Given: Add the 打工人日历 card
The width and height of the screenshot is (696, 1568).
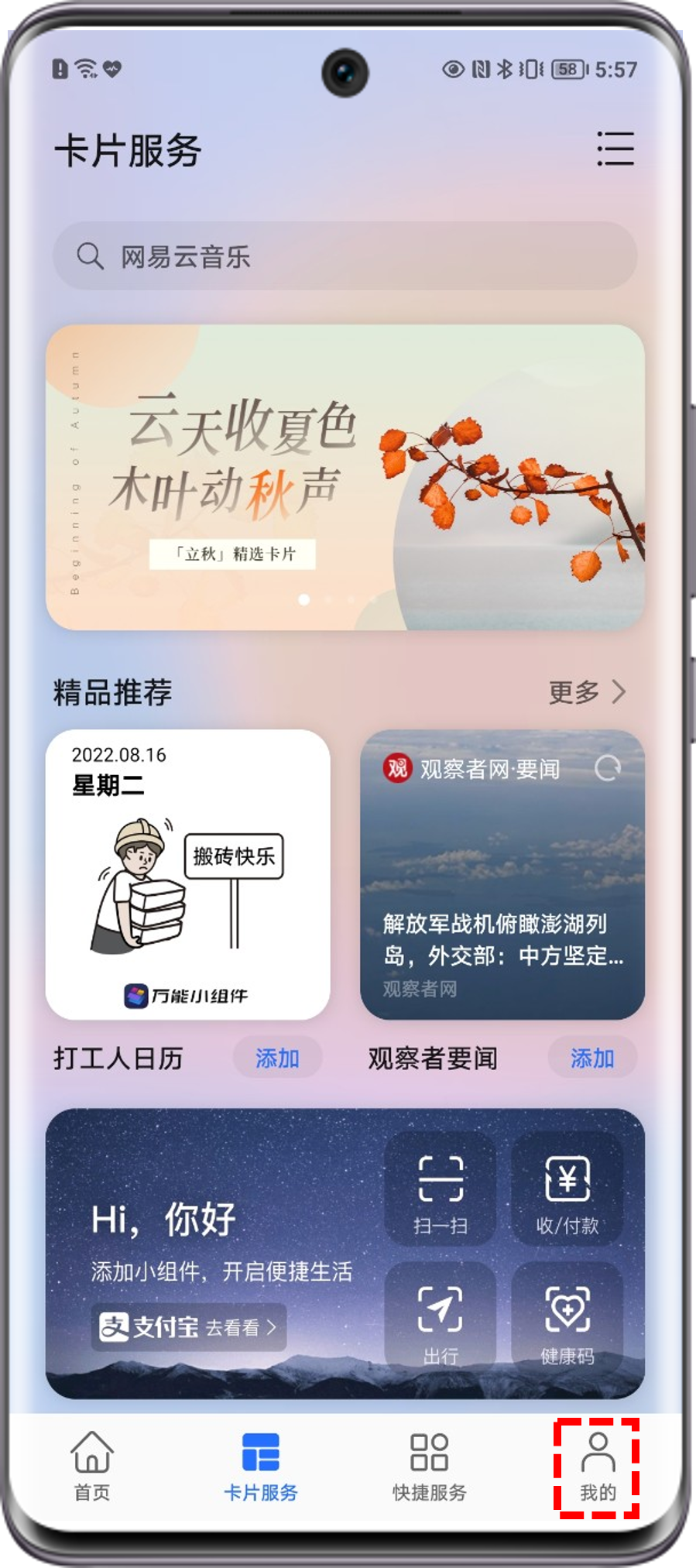Looking at the screenshot, I should [x=277, y=1058].
